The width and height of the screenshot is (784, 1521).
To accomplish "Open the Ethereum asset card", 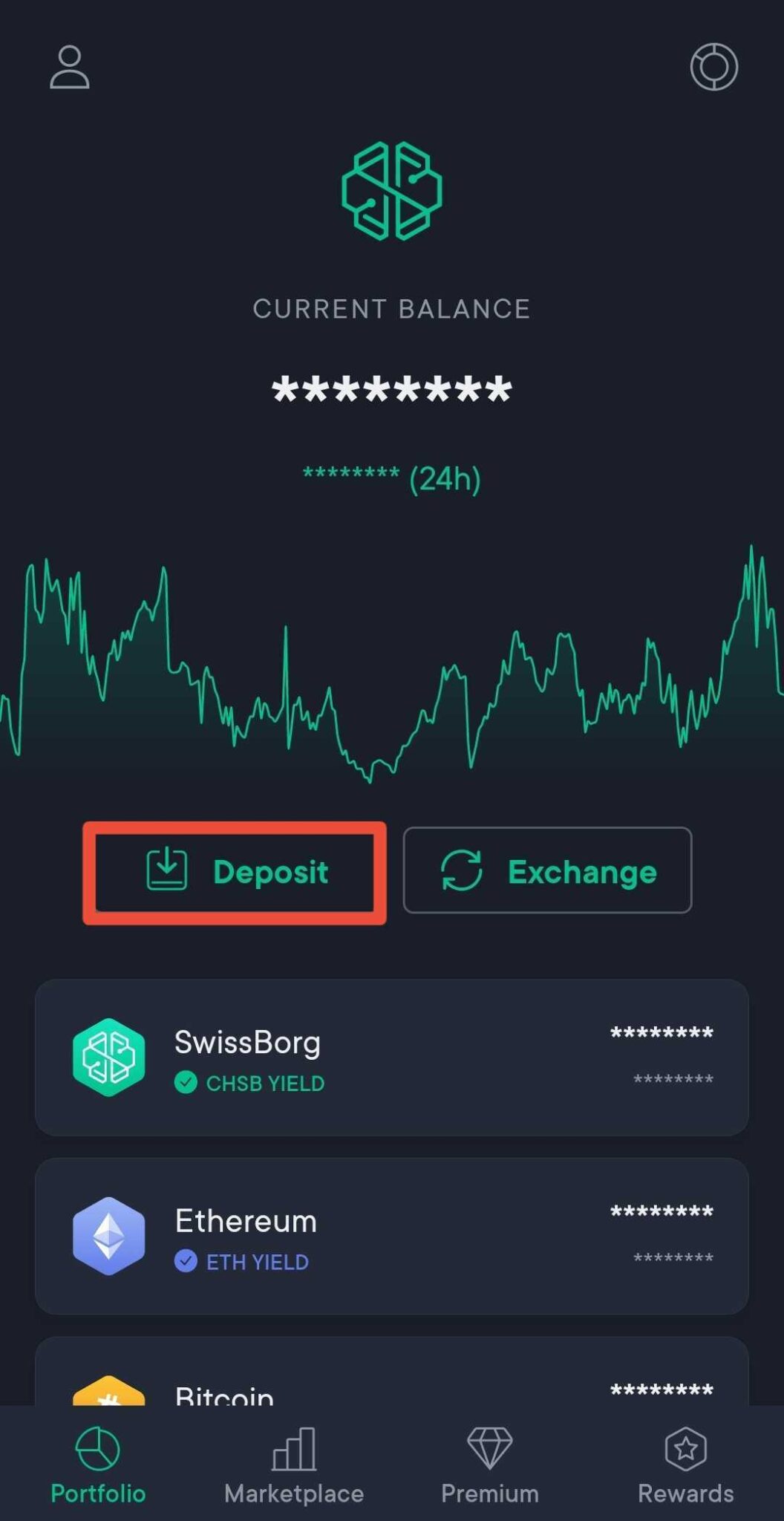I will [x=392, y=1236].
